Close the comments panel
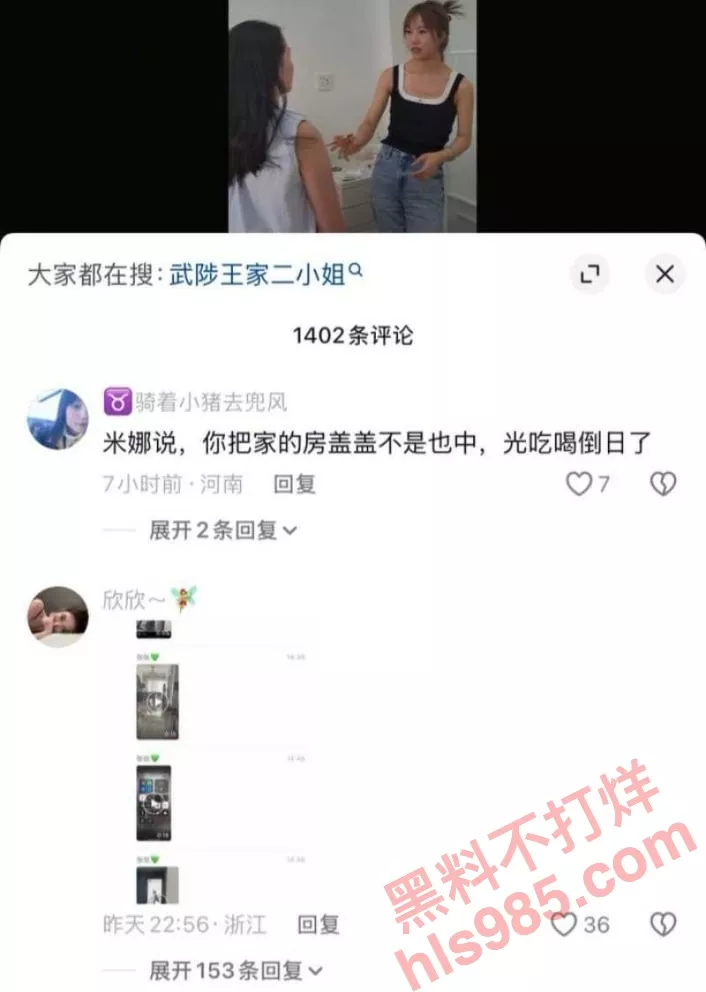 pyautogui.click(x=664, y=274)
